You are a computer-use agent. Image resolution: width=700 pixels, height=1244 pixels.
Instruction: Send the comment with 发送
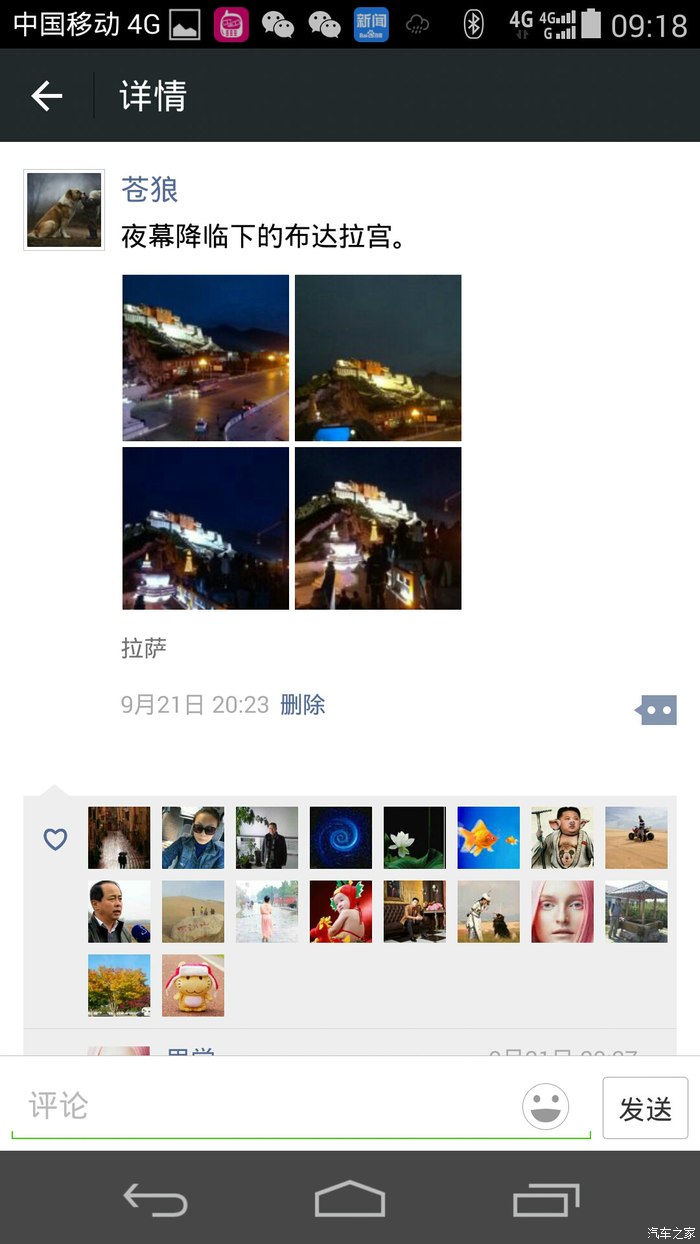[645, 1108]
